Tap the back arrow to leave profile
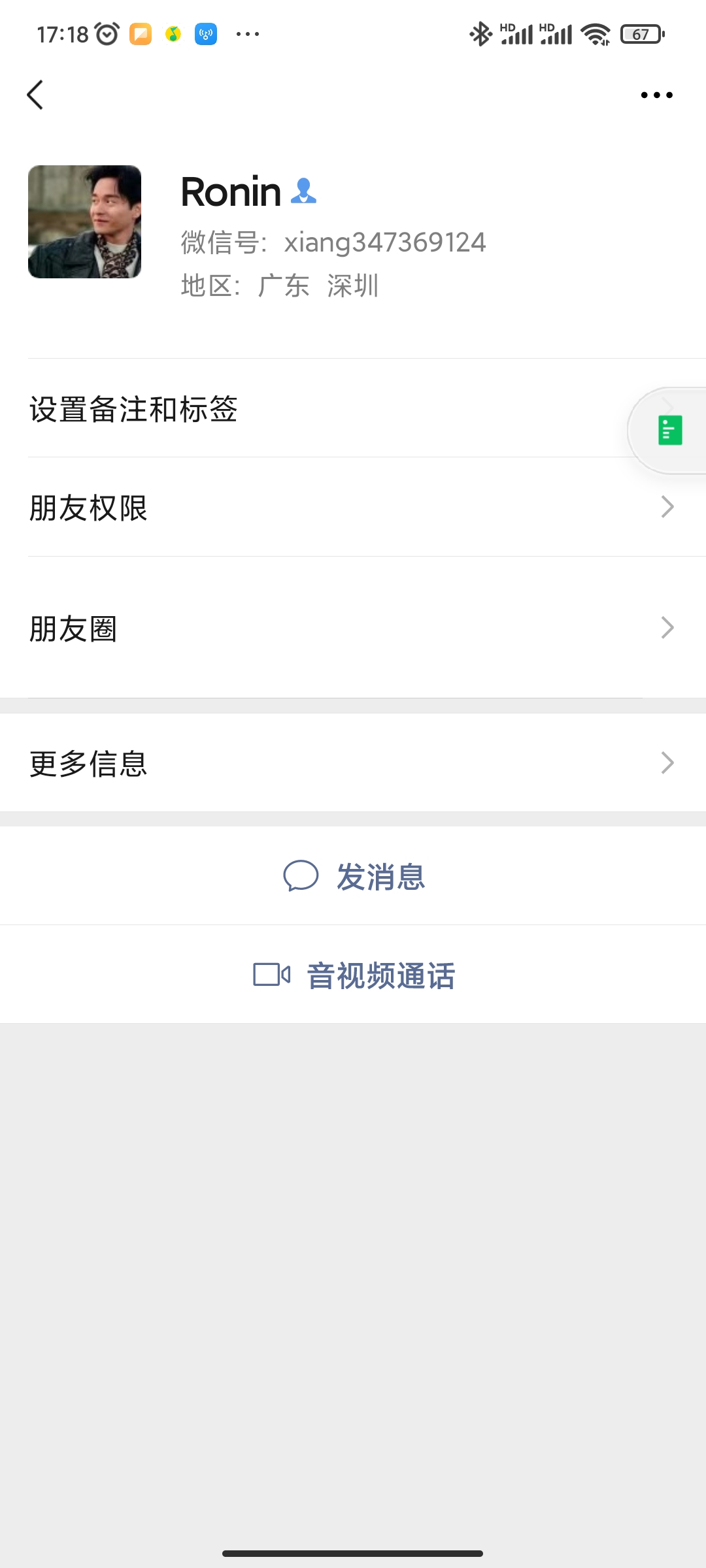Image resolution: width=706 pixels, height=1568 pixels. (35, 94)
